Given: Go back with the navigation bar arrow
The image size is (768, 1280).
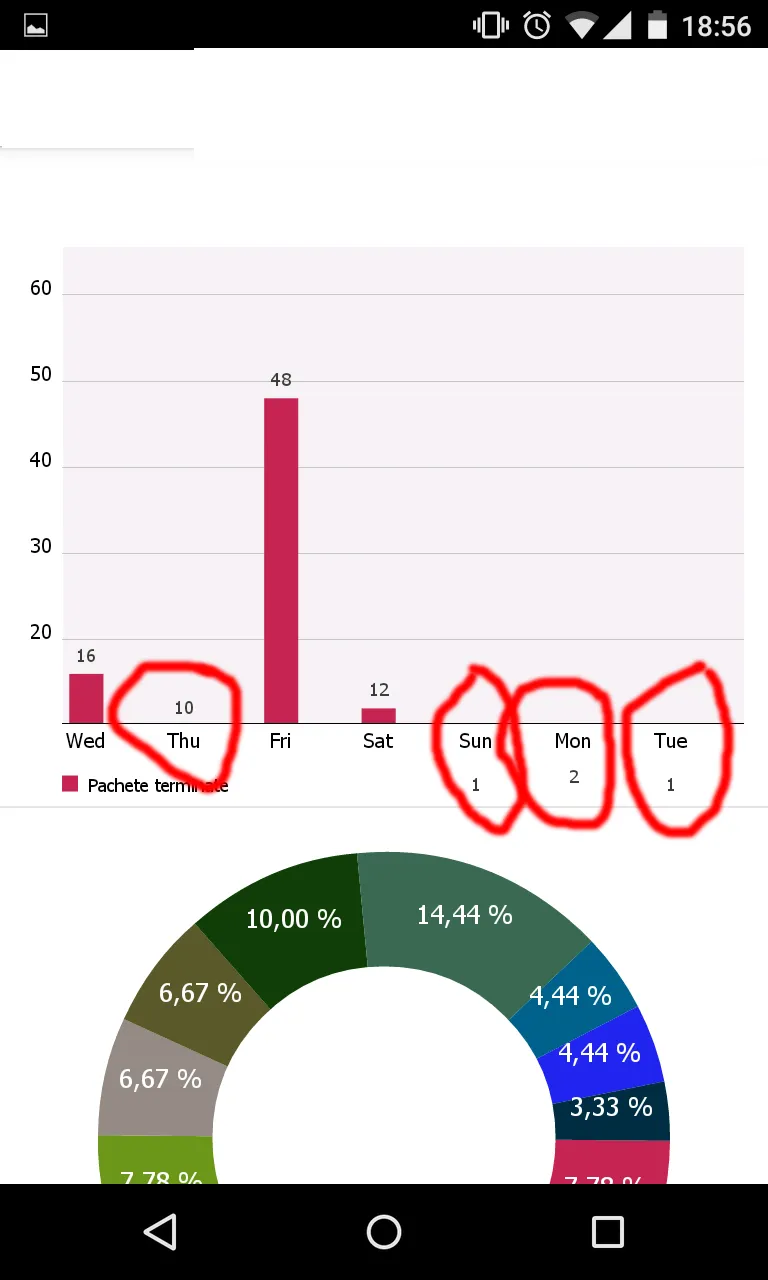Looking at the screenshot, I should point(160,1232).
